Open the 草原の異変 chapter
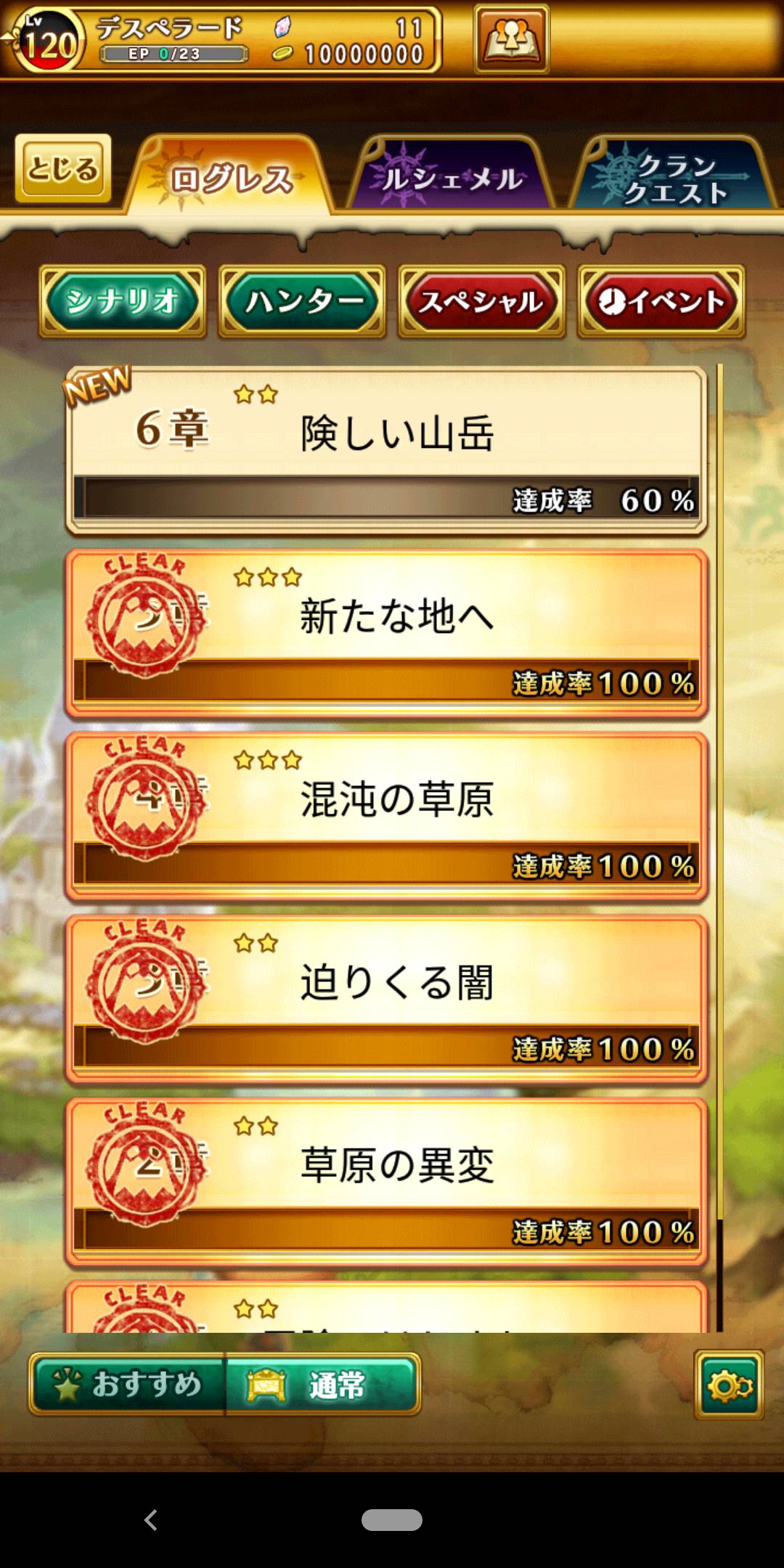784x1568 pixels. 386,1182
